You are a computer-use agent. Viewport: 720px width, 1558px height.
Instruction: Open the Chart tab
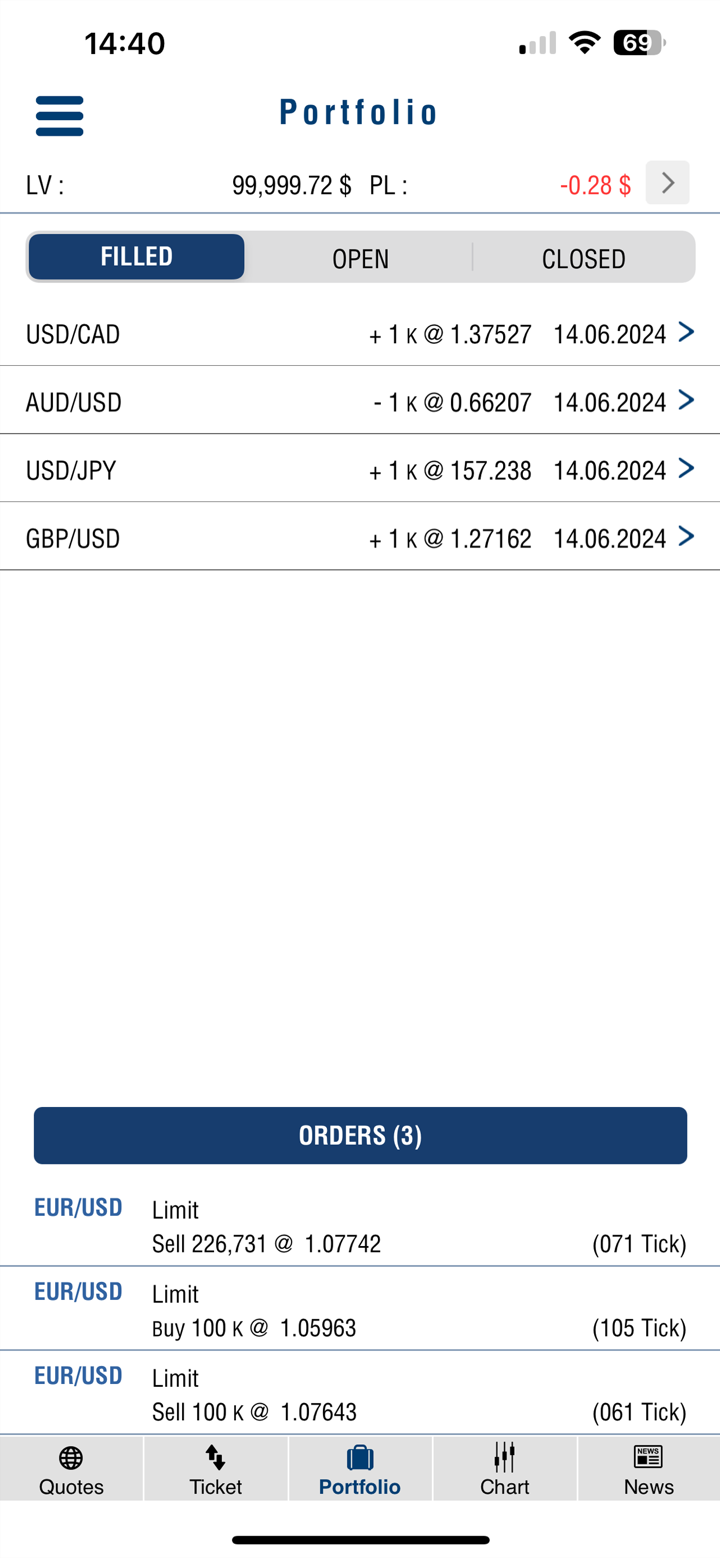505,1469
